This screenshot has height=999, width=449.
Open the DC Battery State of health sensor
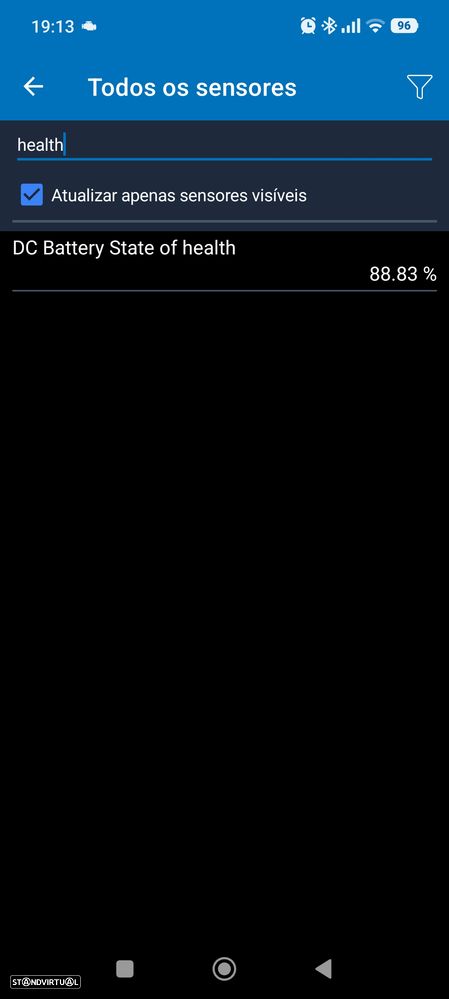[x=224, y=261]
